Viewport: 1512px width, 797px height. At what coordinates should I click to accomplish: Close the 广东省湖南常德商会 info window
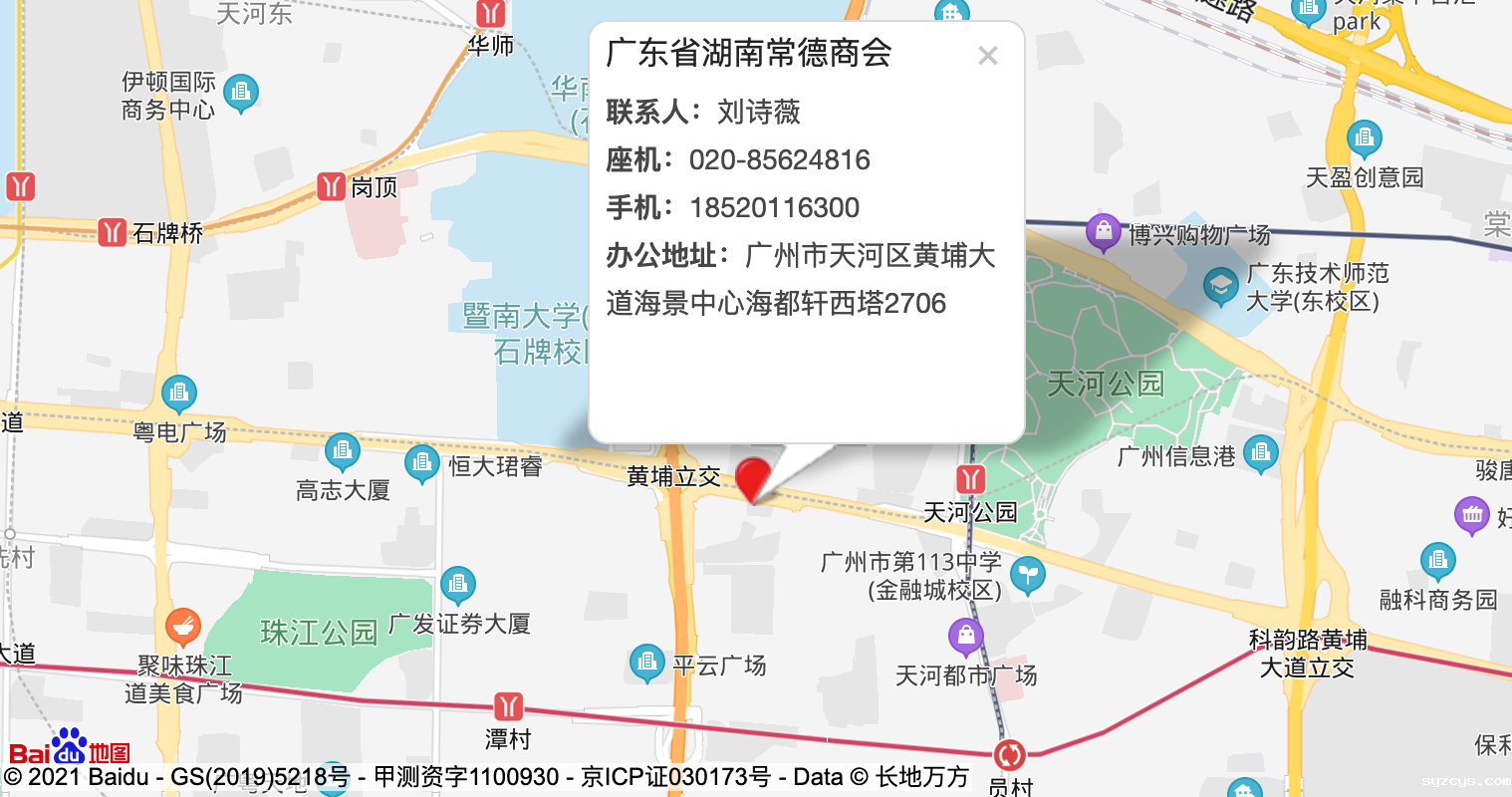(x=987, y=56)
